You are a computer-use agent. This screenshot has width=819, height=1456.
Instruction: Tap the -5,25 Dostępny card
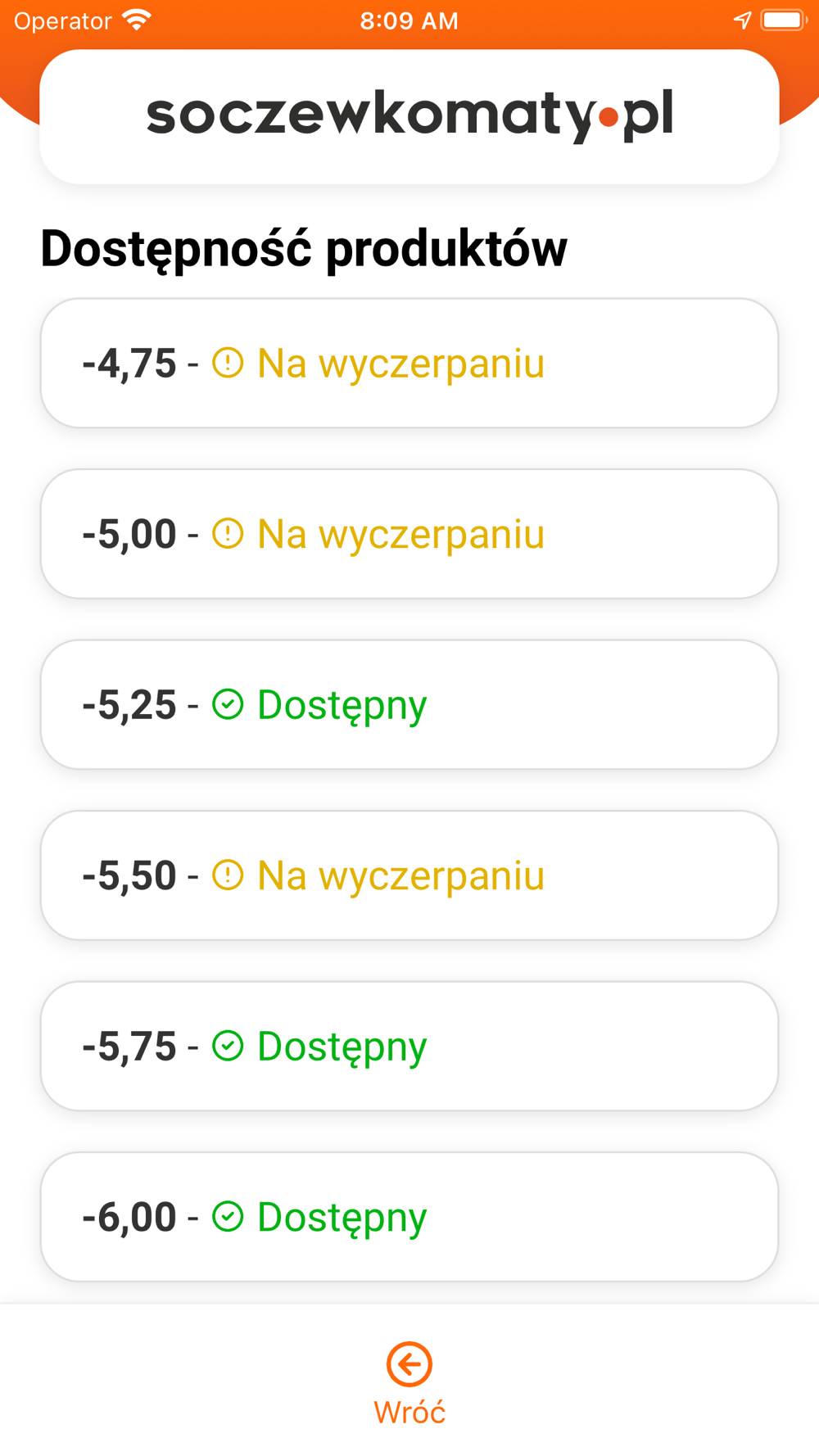tap(409, 704)
